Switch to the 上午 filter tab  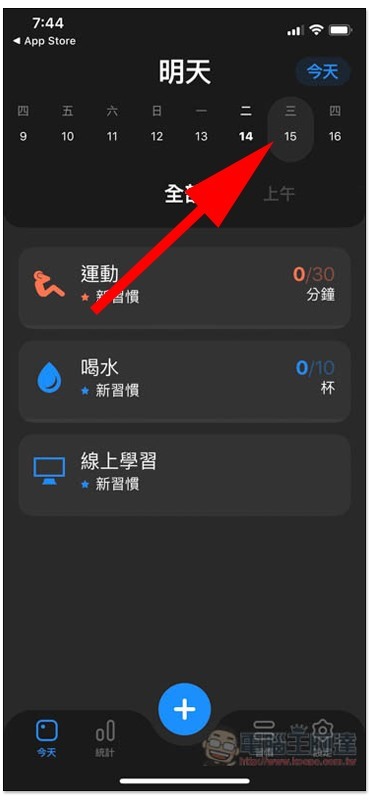pos(279,194)
